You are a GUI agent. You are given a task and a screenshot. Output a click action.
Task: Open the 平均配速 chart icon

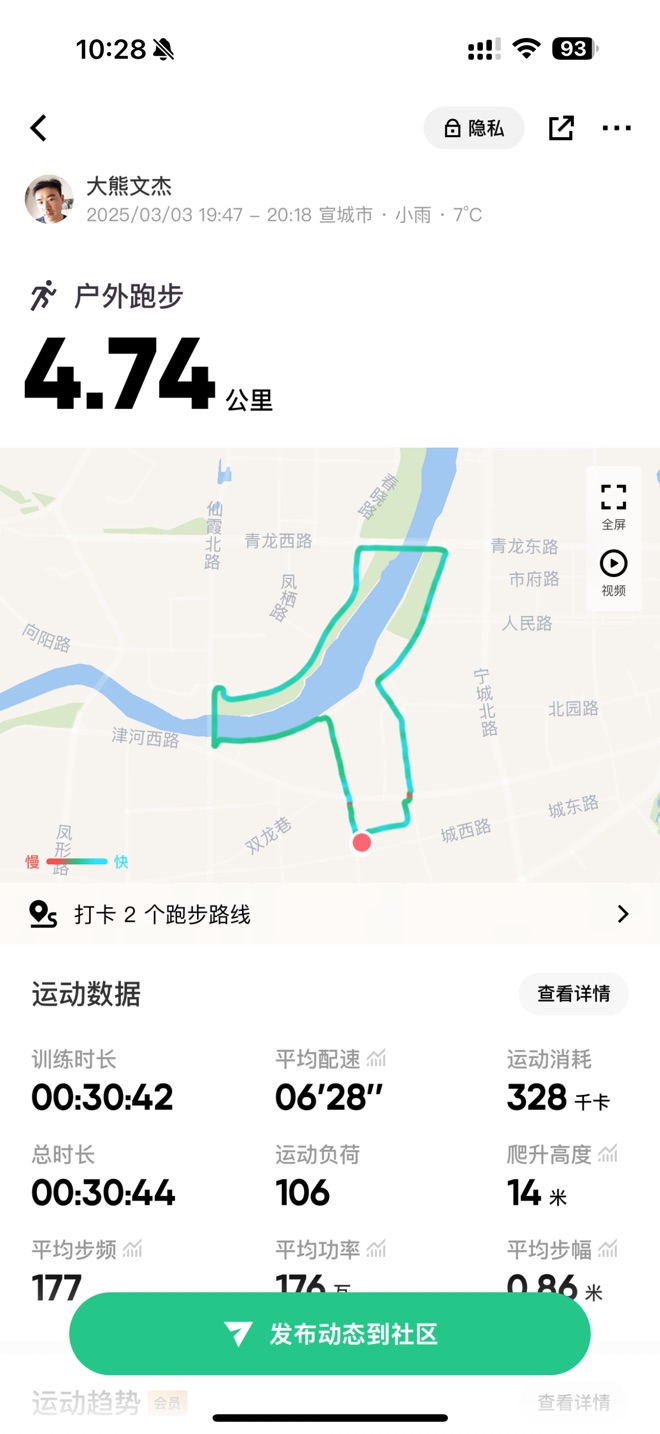pos(376,1059)
